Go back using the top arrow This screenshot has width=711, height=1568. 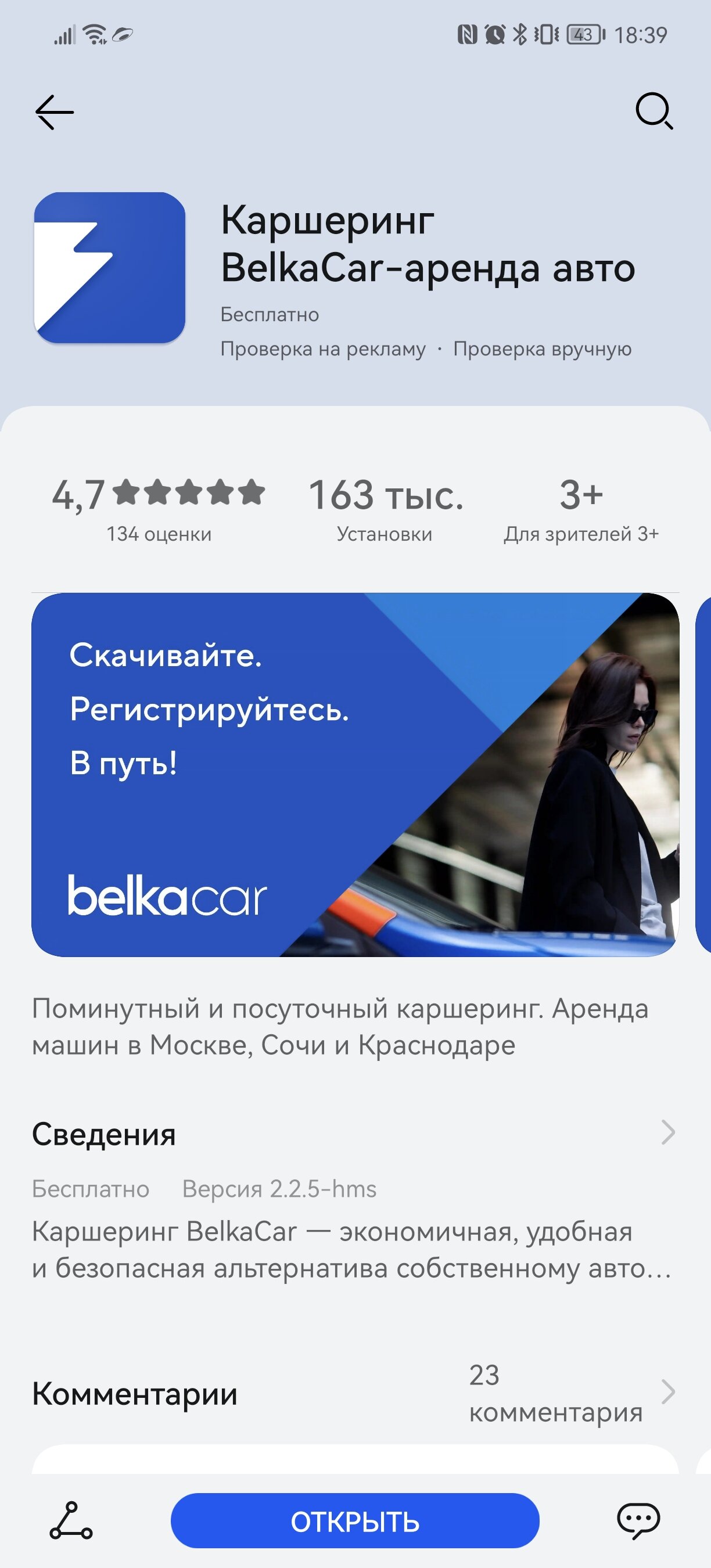pyautogui.click(x=54, y=112)
